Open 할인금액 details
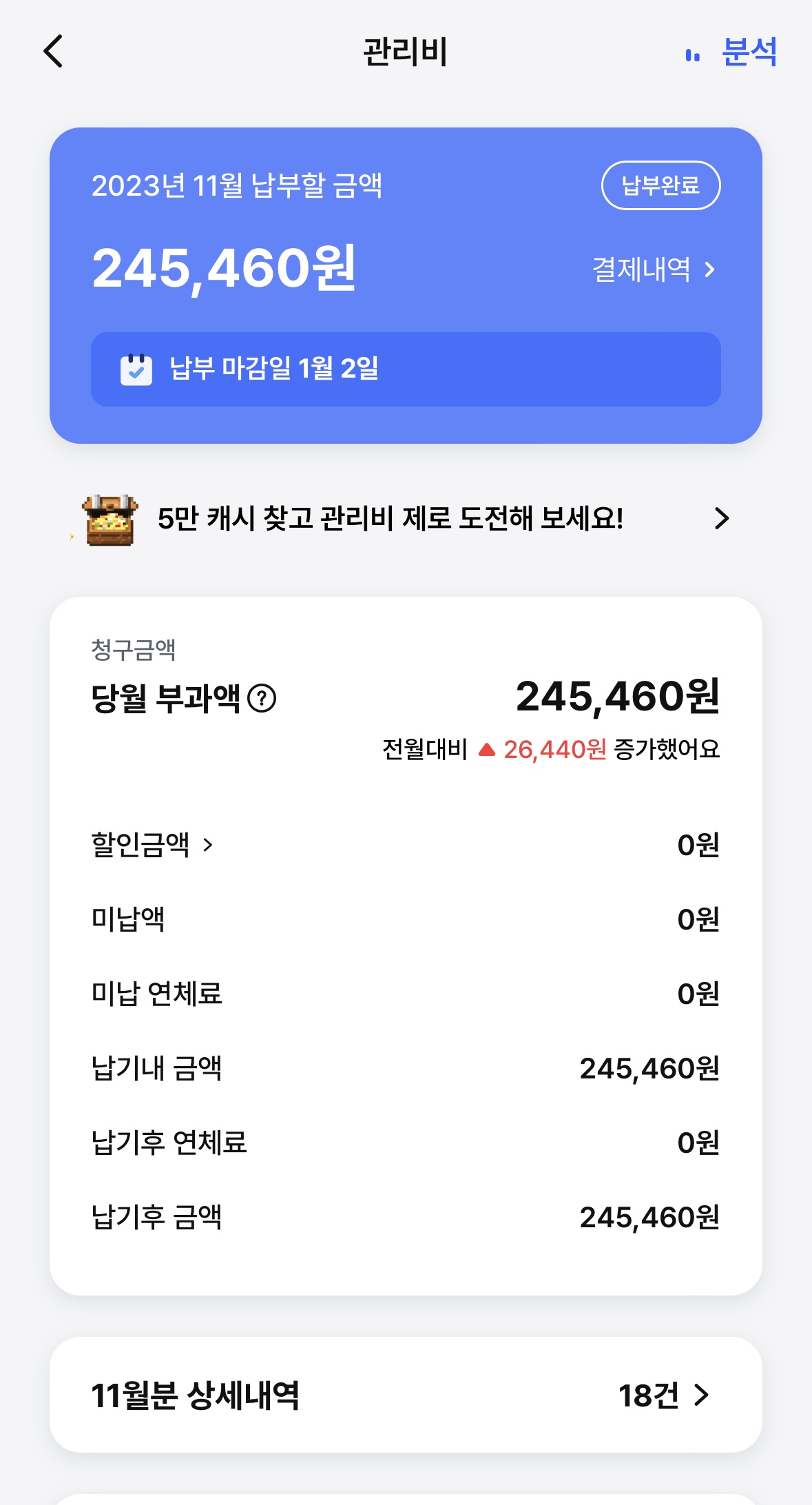 tap(153, 845)
